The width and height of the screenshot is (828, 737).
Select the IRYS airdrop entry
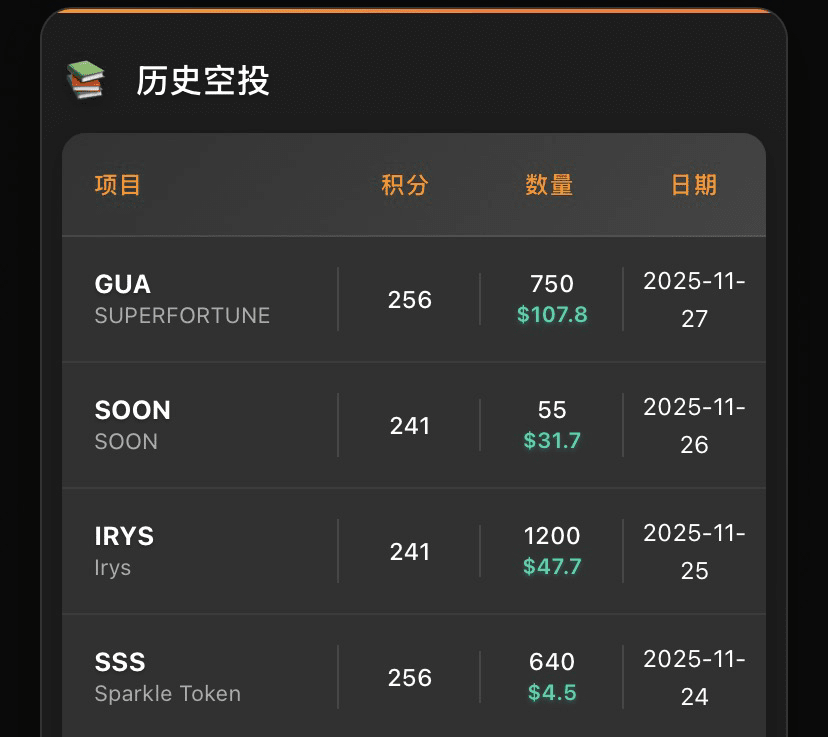(124, 551)
